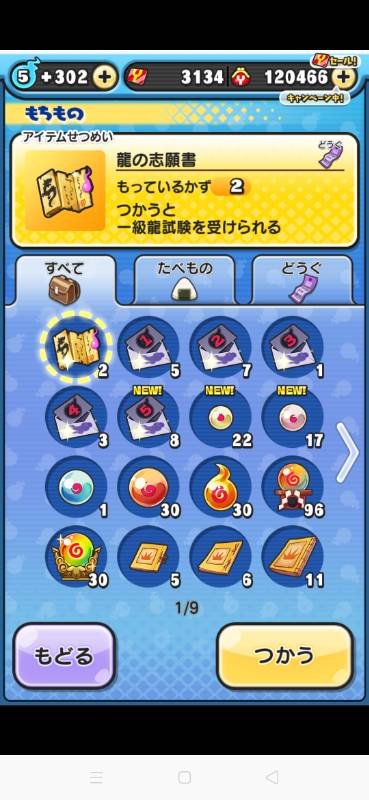Image resolution: width=369 pixels, height=800 pixels.
Task: Select envelope number 2 item with count 7
Action: (220, 347)
